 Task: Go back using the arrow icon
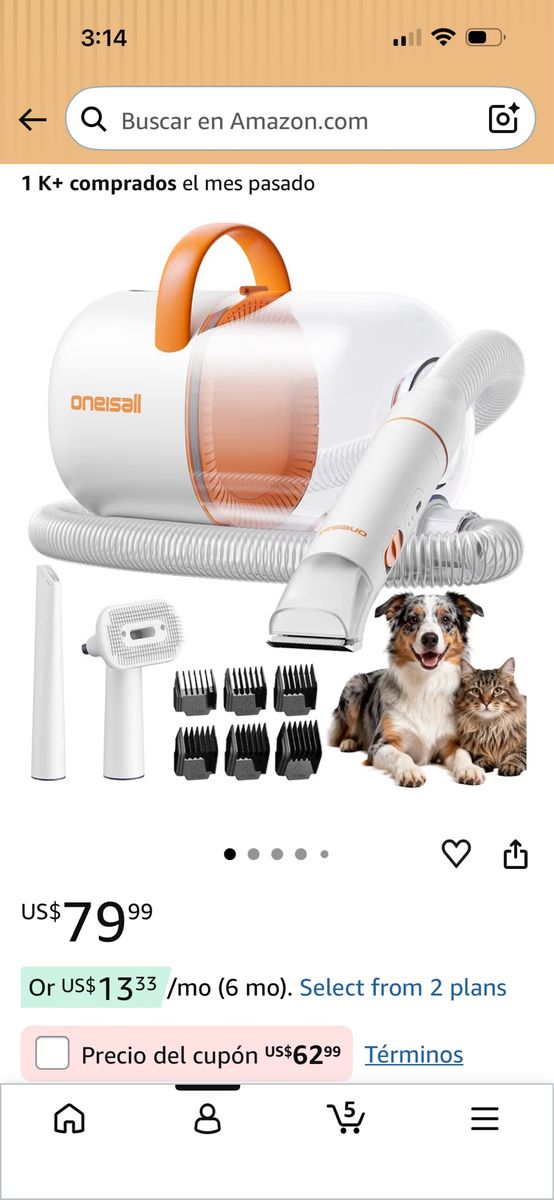click(32, 121)
